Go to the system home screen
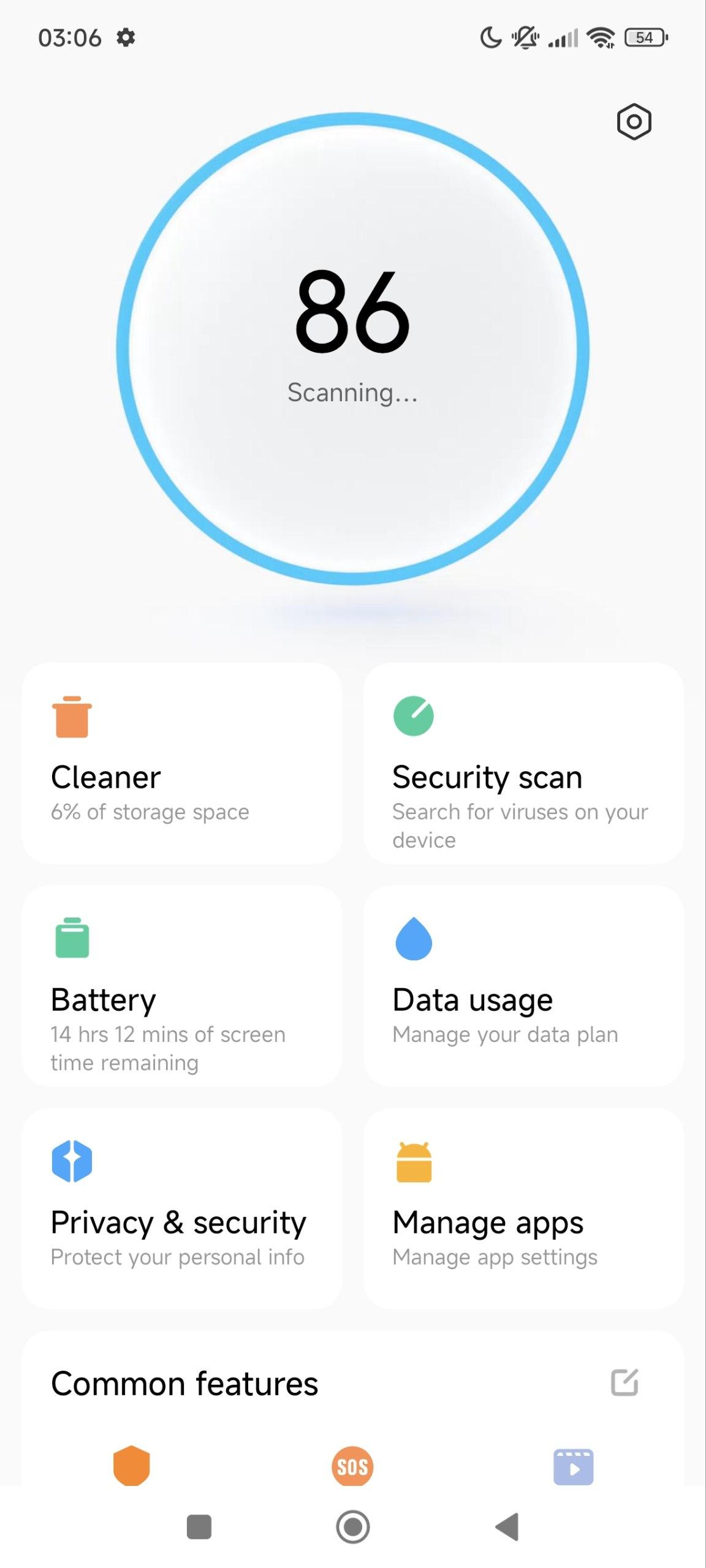Viewport: 706px width, 1568px height. [353, 1526]
